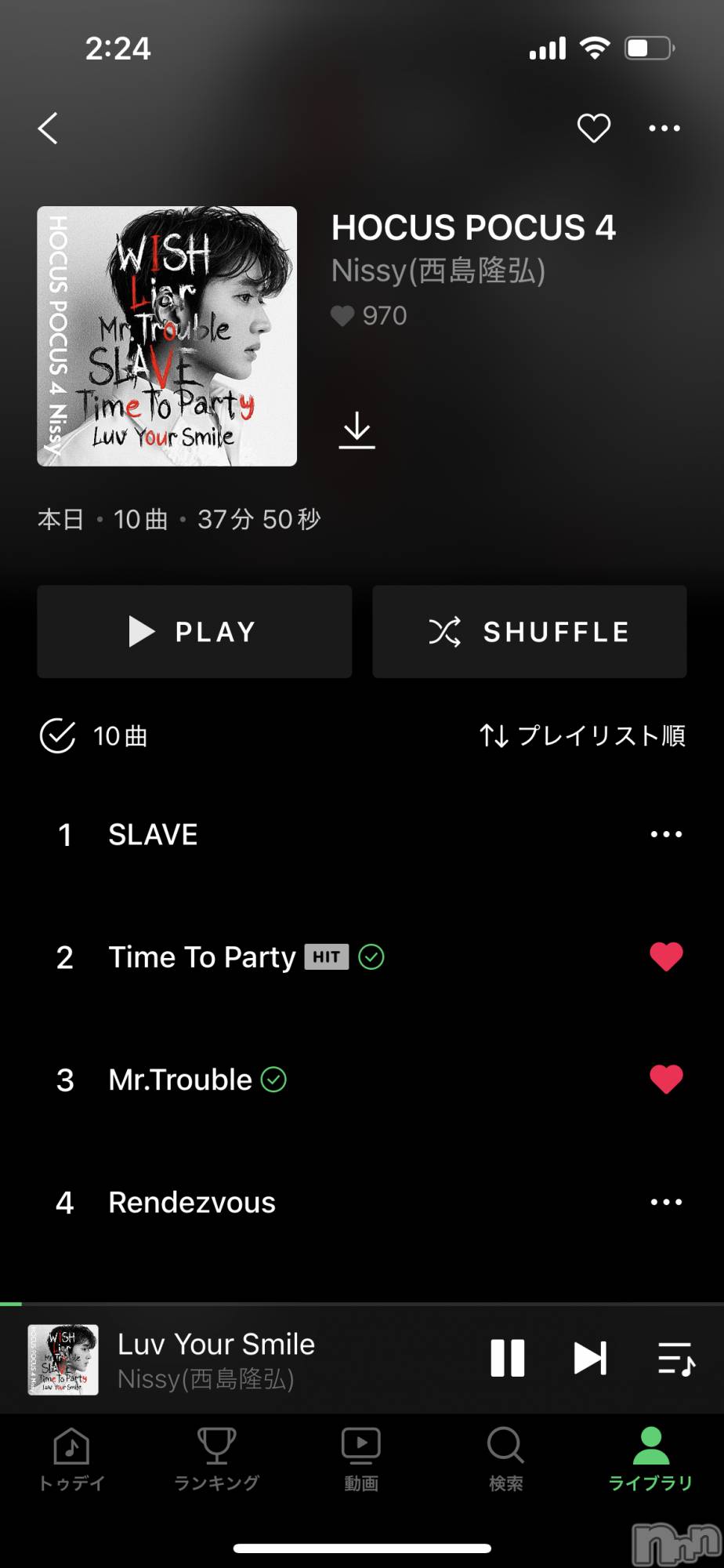The image size is (724, 1568).
Task: Open options for SLAVE
Action: (666, 834)
